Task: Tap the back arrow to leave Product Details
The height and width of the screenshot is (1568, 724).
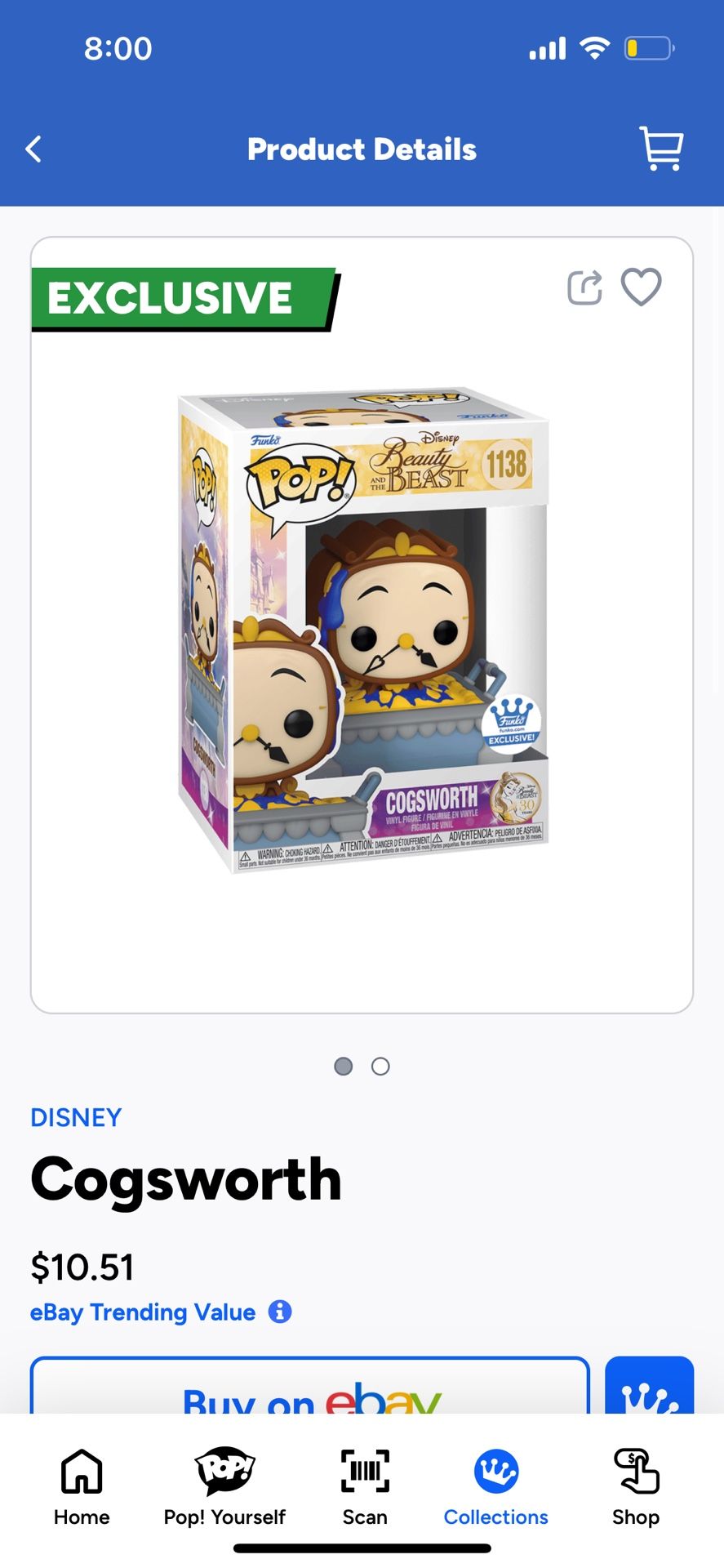Action: (33, 149)
